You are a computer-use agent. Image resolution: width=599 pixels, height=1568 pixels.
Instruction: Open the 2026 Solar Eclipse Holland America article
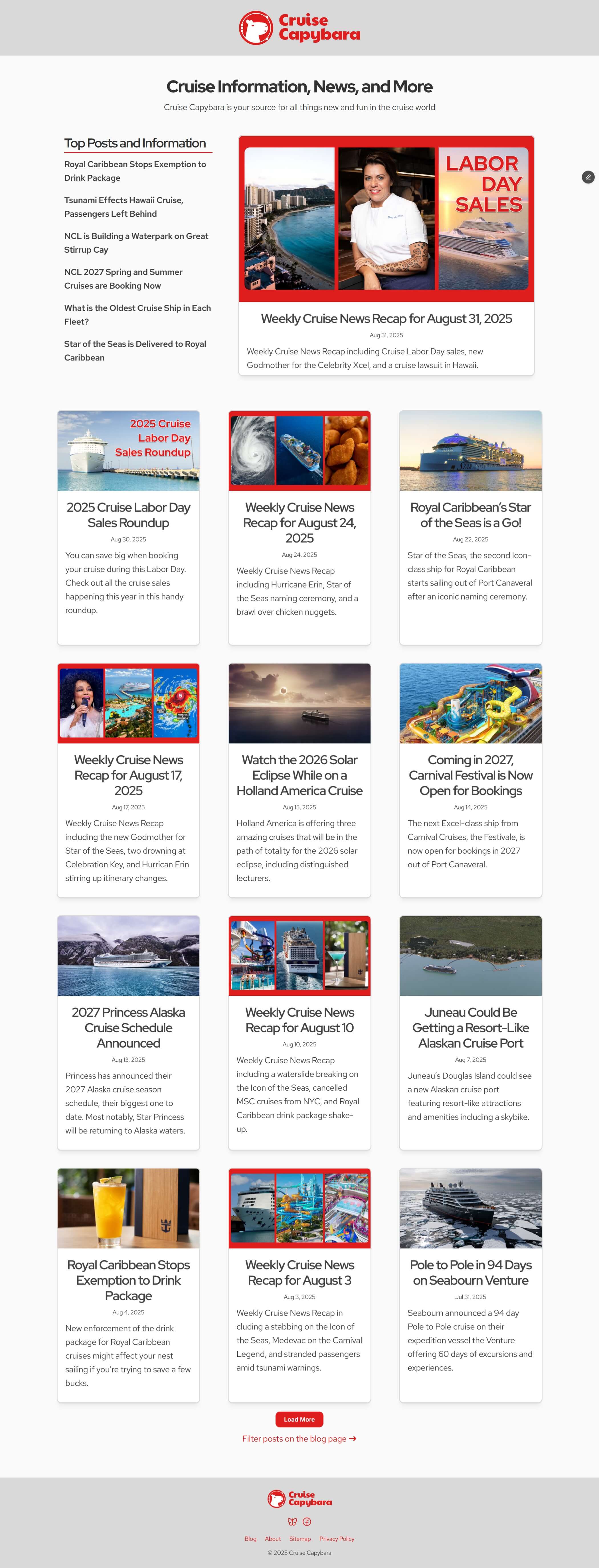point(299,775)
